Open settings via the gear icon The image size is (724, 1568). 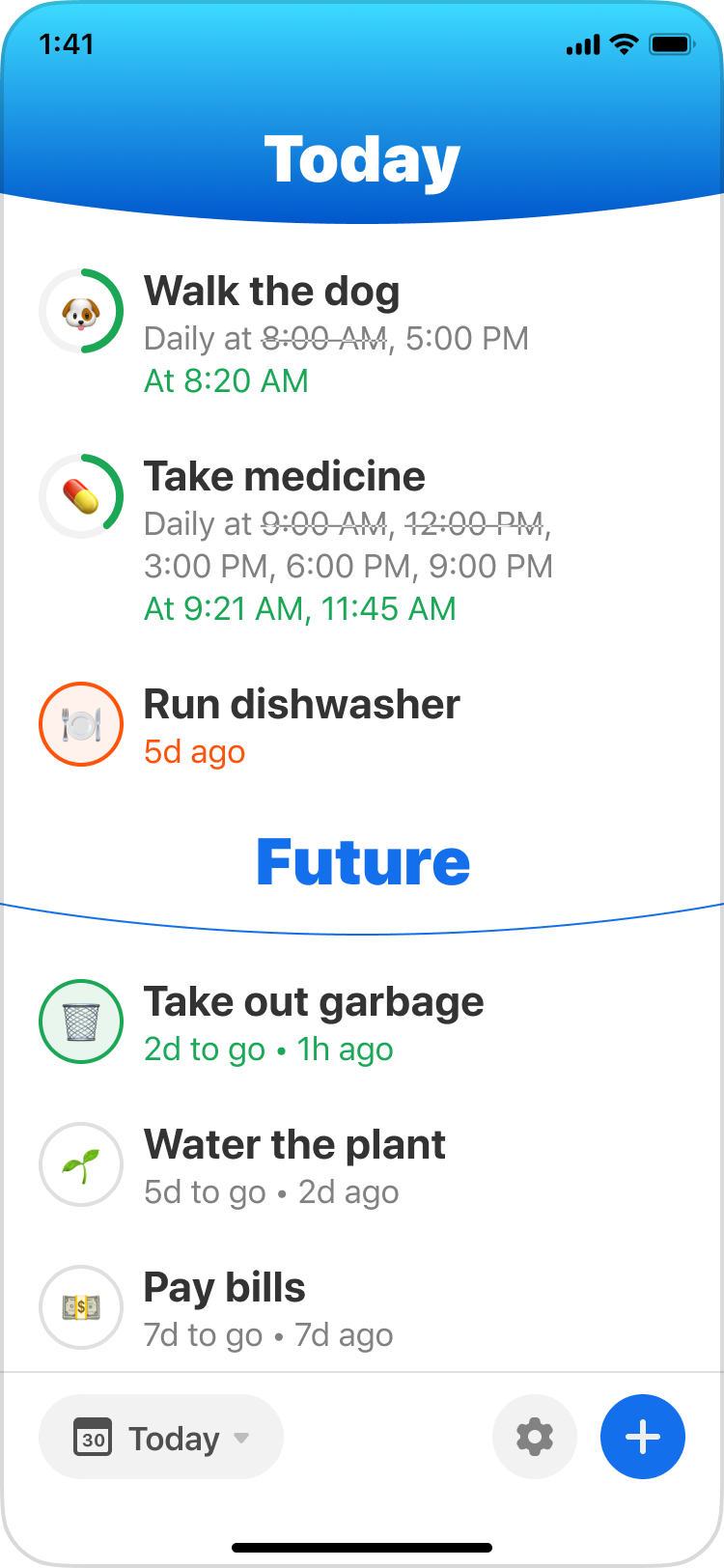(x=535, y=1437)
